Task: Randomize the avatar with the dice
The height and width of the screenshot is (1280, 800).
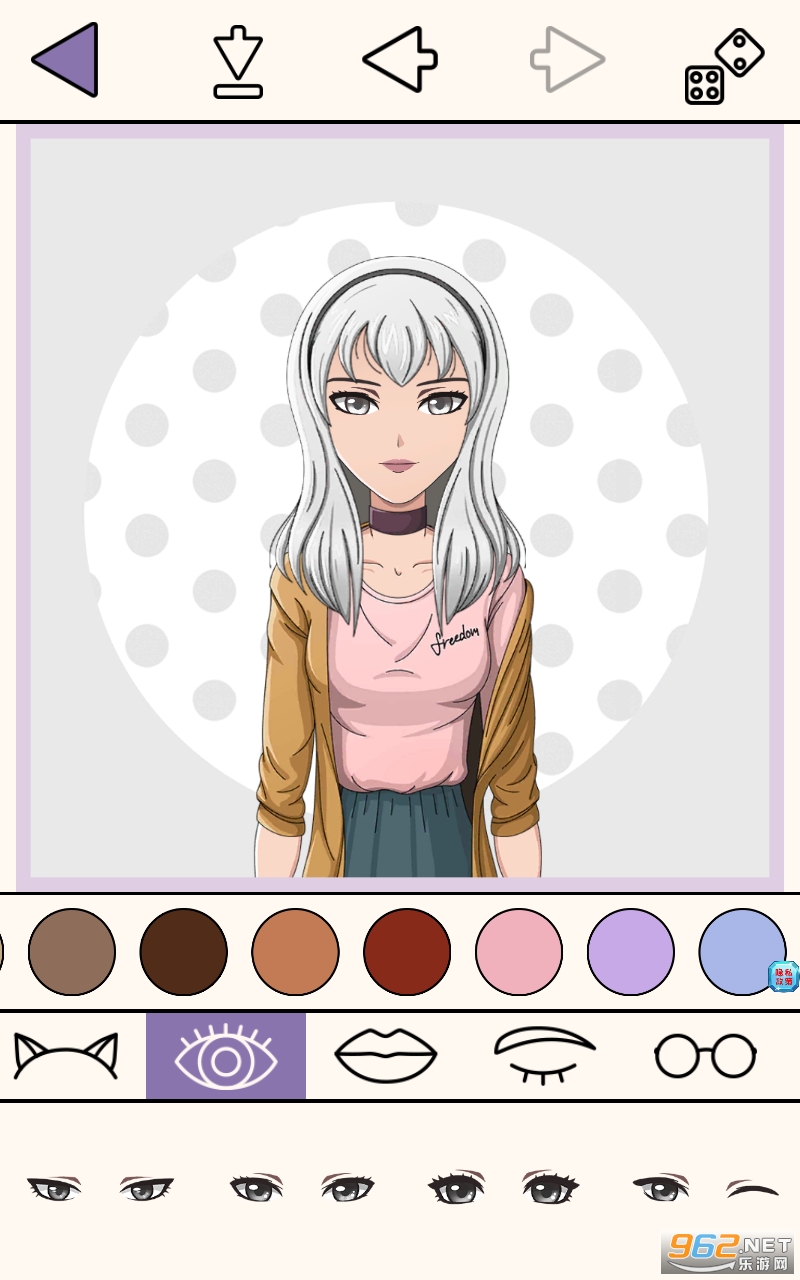Action: click(724, 66)
